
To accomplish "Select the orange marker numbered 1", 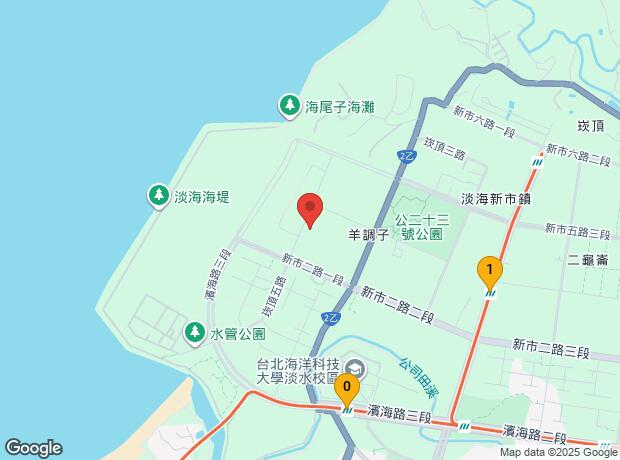I will point(490,273).
